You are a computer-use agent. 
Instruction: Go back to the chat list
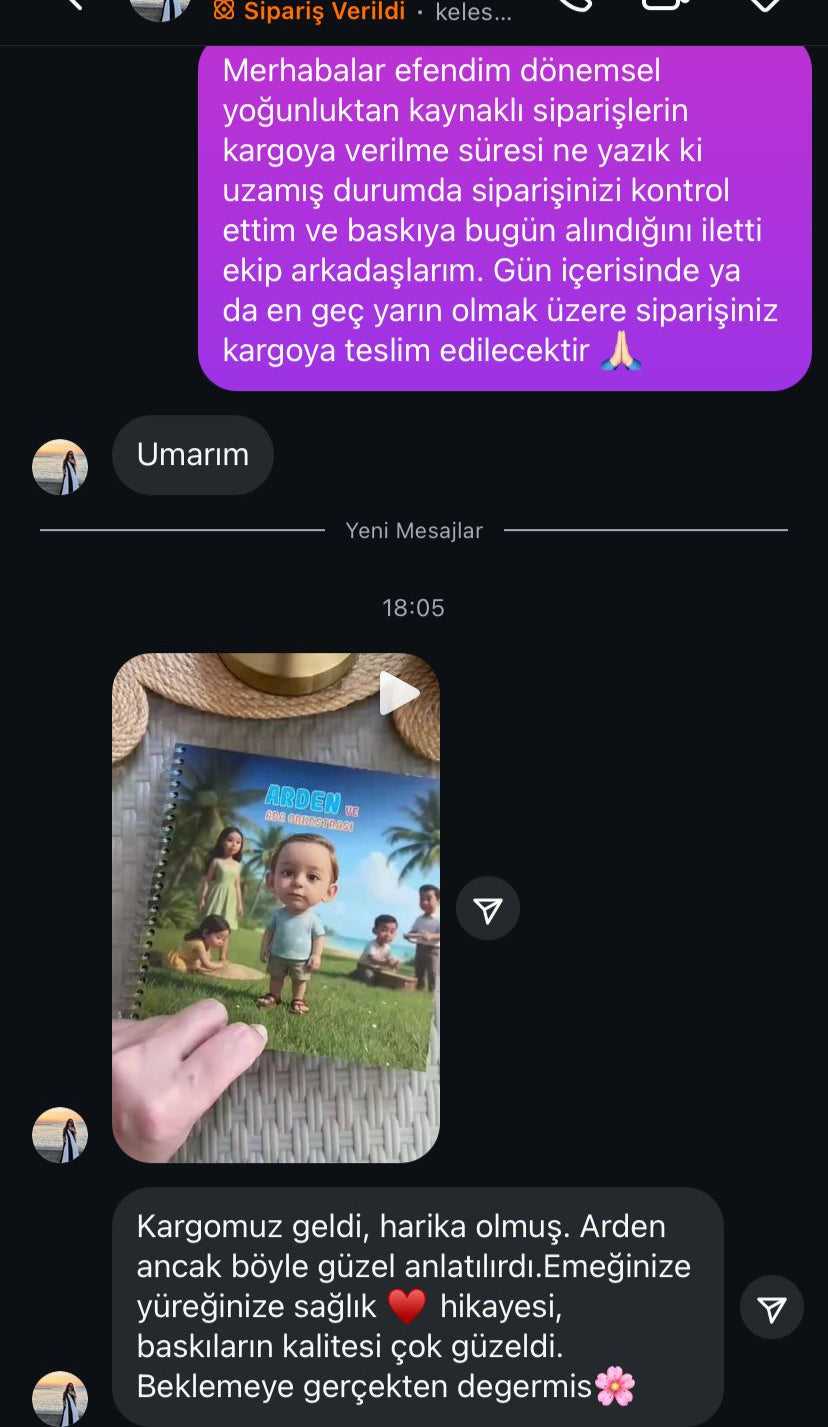(x=72, y=5)
